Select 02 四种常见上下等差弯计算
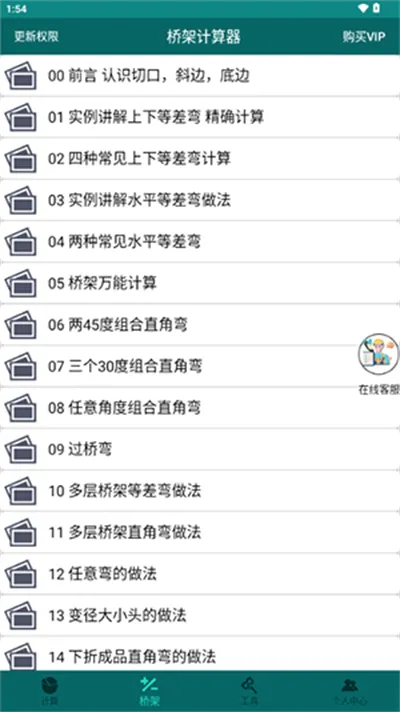 coord(200,158)
